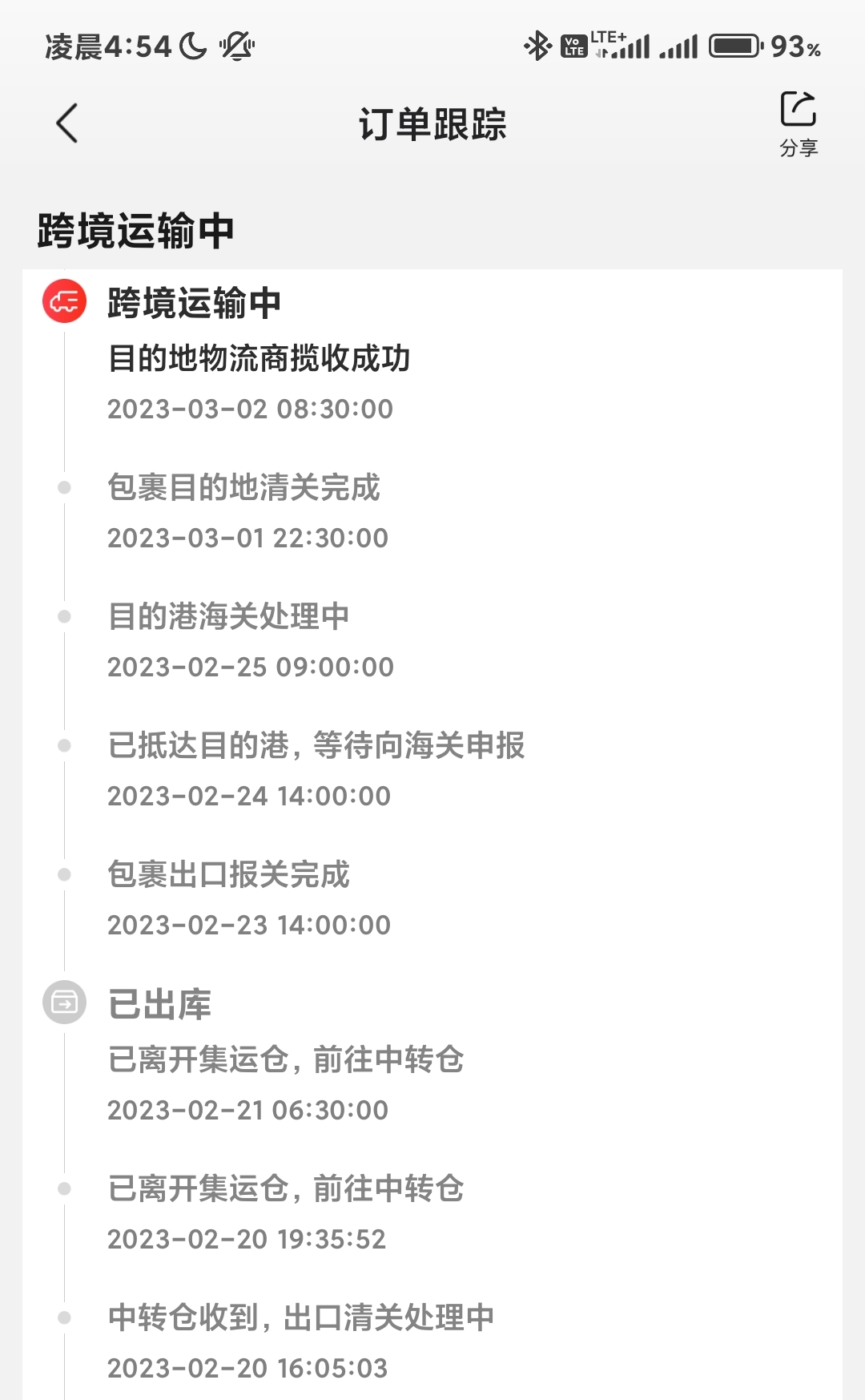This screenshot has width=865, height=1400.
Task: Share the order tracking via 分享
Action: [x=799, y=124]
